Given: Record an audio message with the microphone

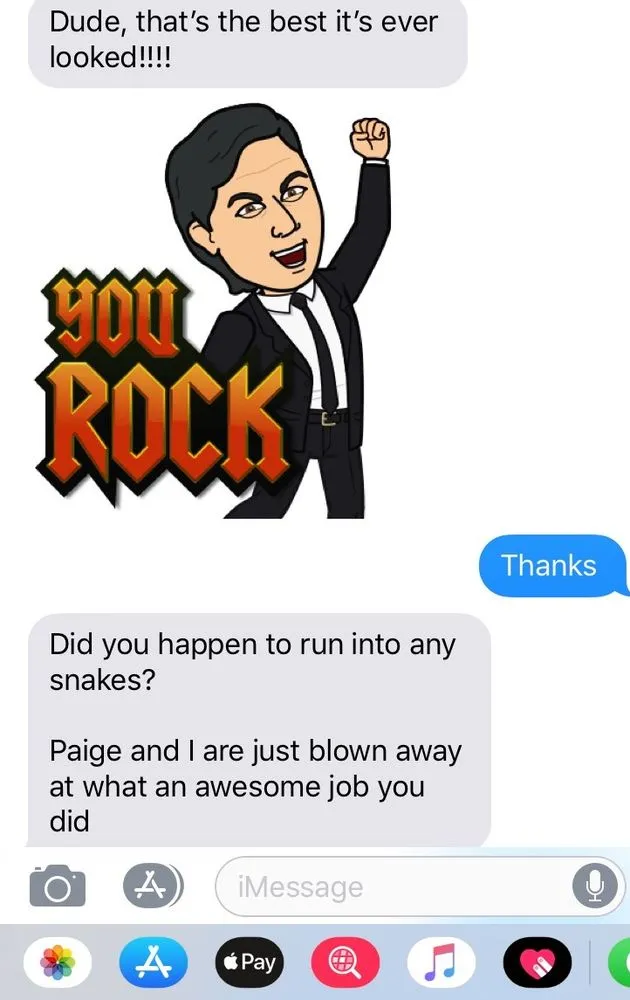Looking at the screenshot, I should pyautogui.click(x=593, y=886).
